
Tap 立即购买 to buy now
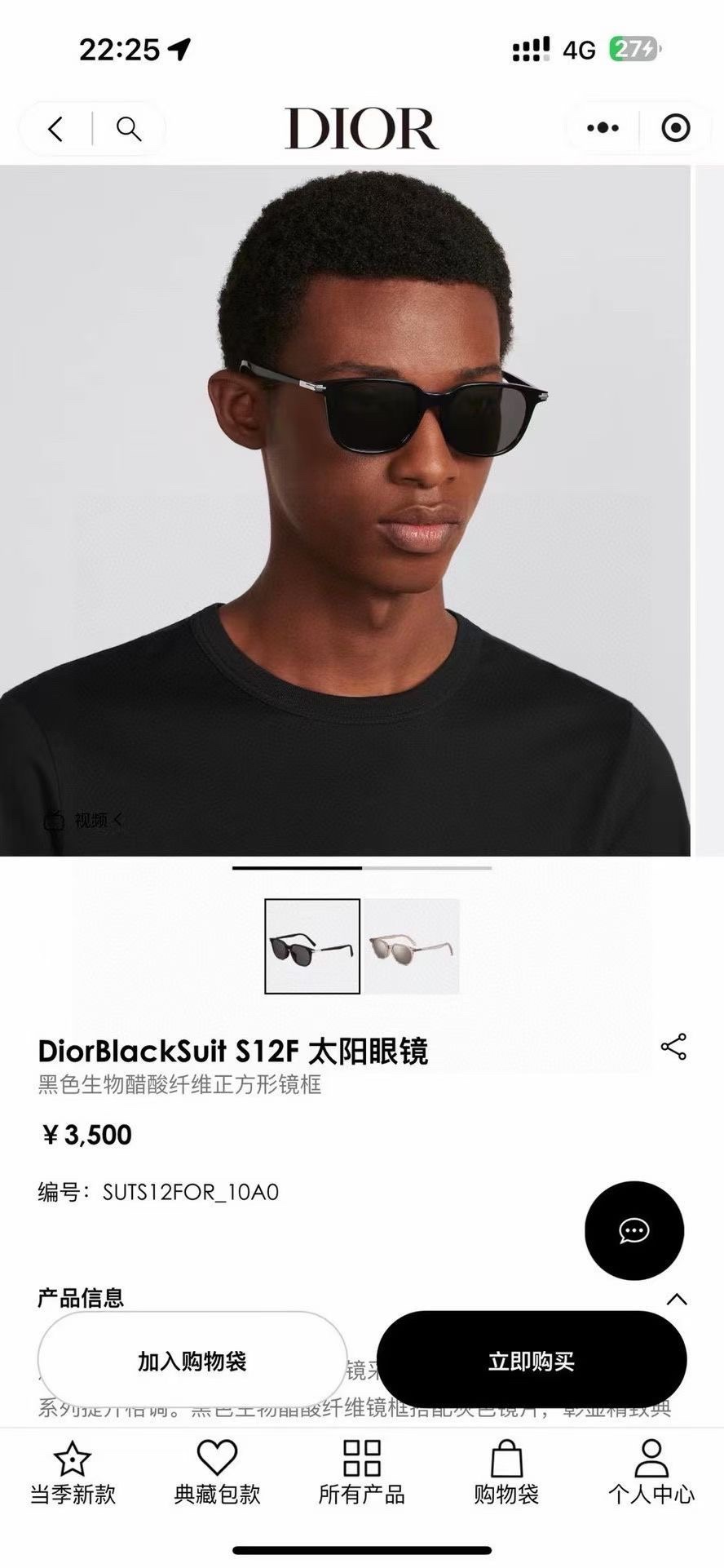[532, 1361]
